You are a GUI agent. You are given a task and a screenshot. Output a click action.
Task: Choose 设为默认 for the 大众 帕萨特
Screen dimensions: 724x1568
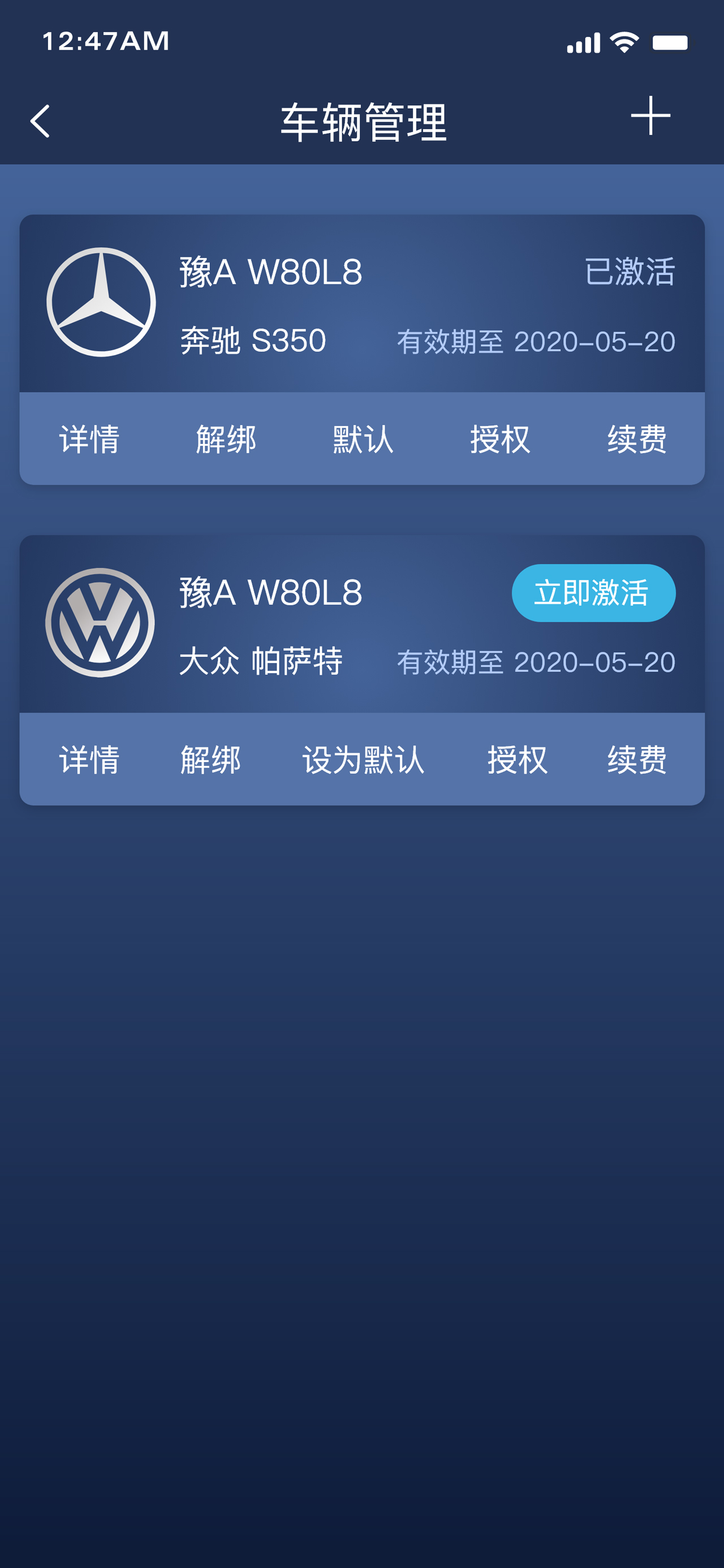[363, 760]
